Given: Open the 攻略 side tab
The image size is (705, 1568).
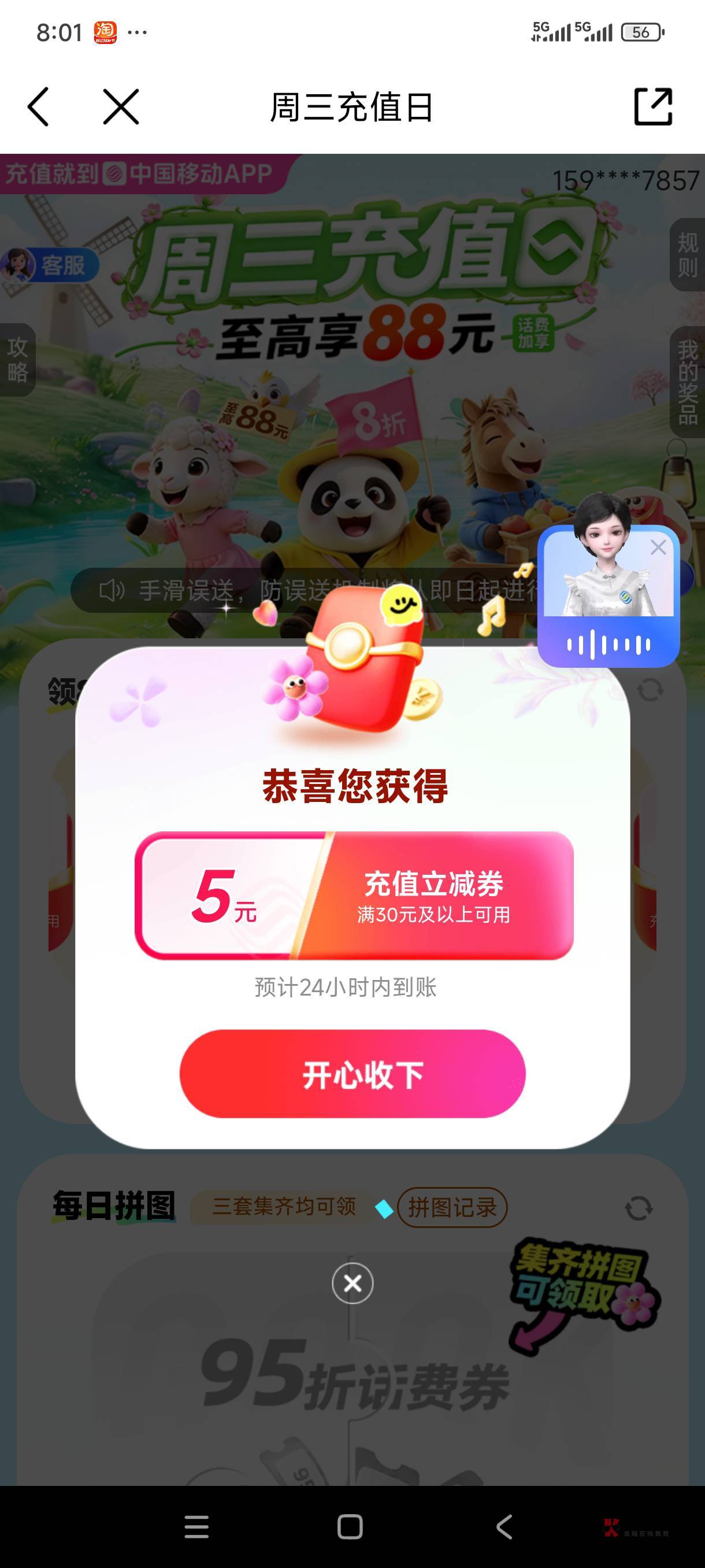Looking at the screenshot, I should pos(17,359).
